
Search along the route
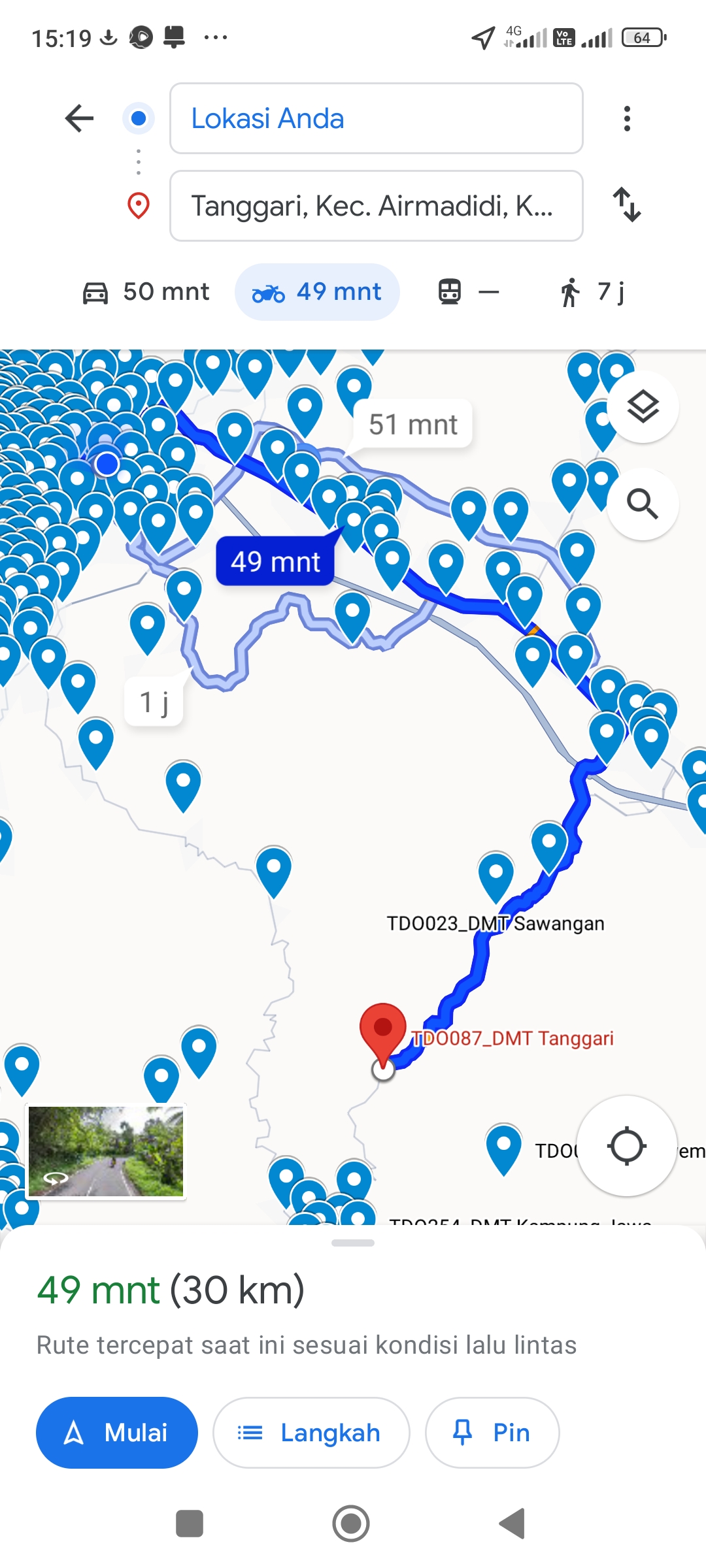(x=643, y=504)
